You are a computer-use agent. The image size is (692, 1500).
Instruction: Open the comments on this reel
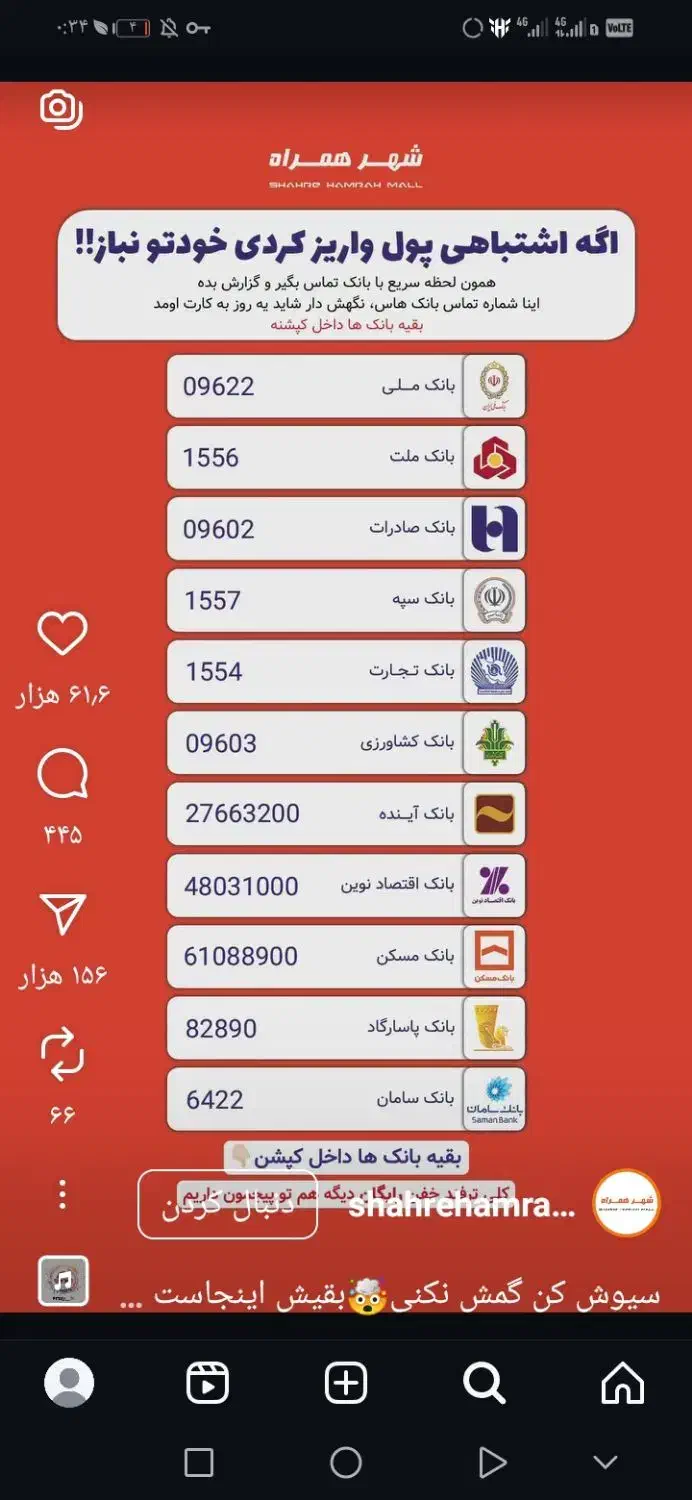pos(62,776)
